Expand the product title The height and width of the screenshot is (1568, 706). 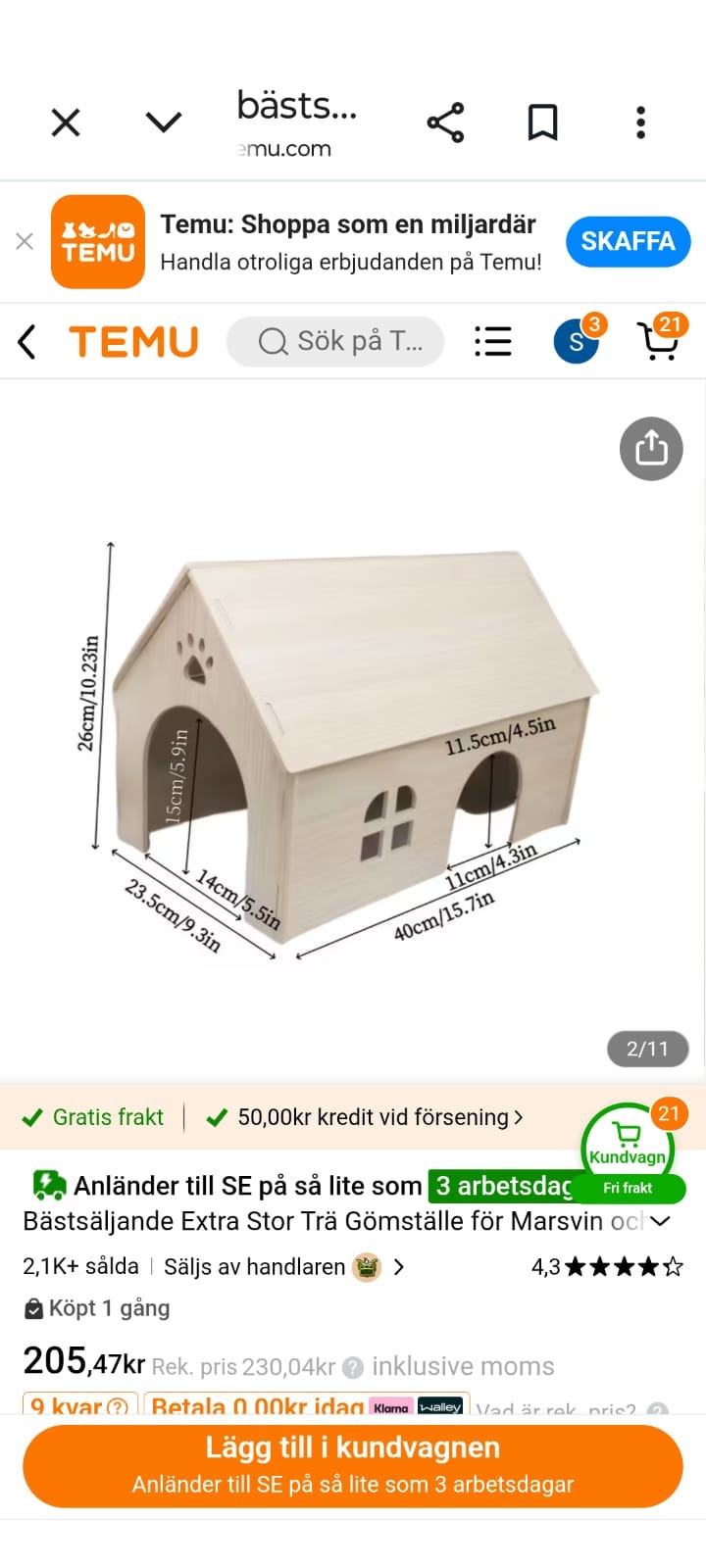pos(660,1221)
